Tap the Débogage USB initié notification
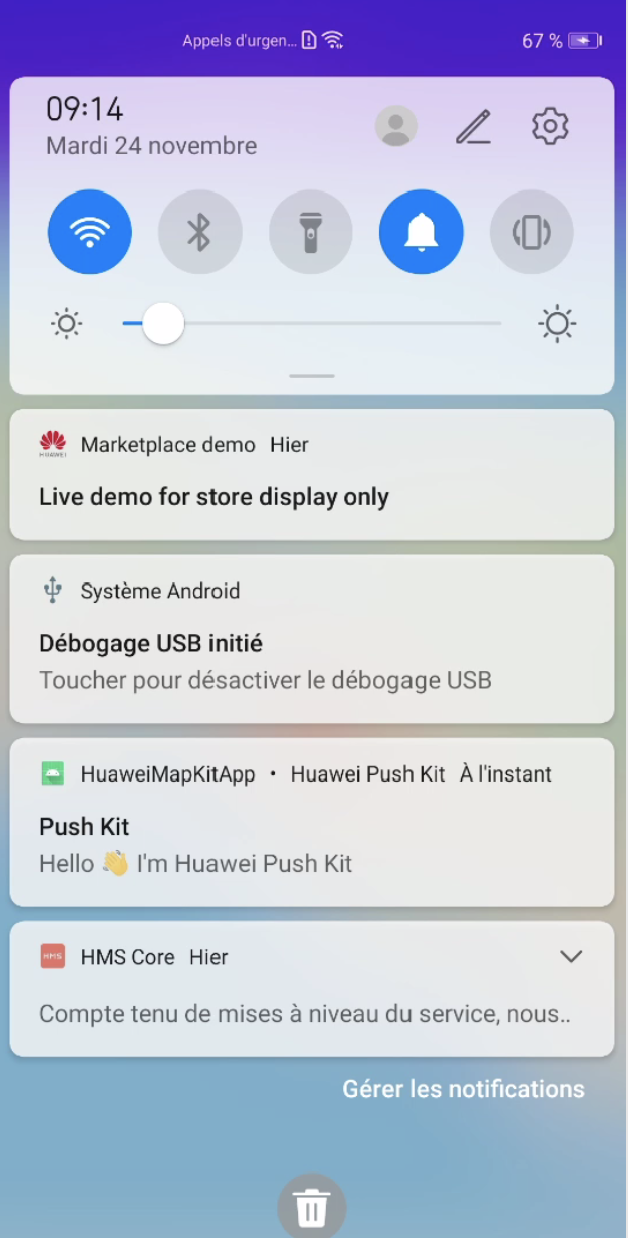This screenshot has width=628, height=1238. 312,639
